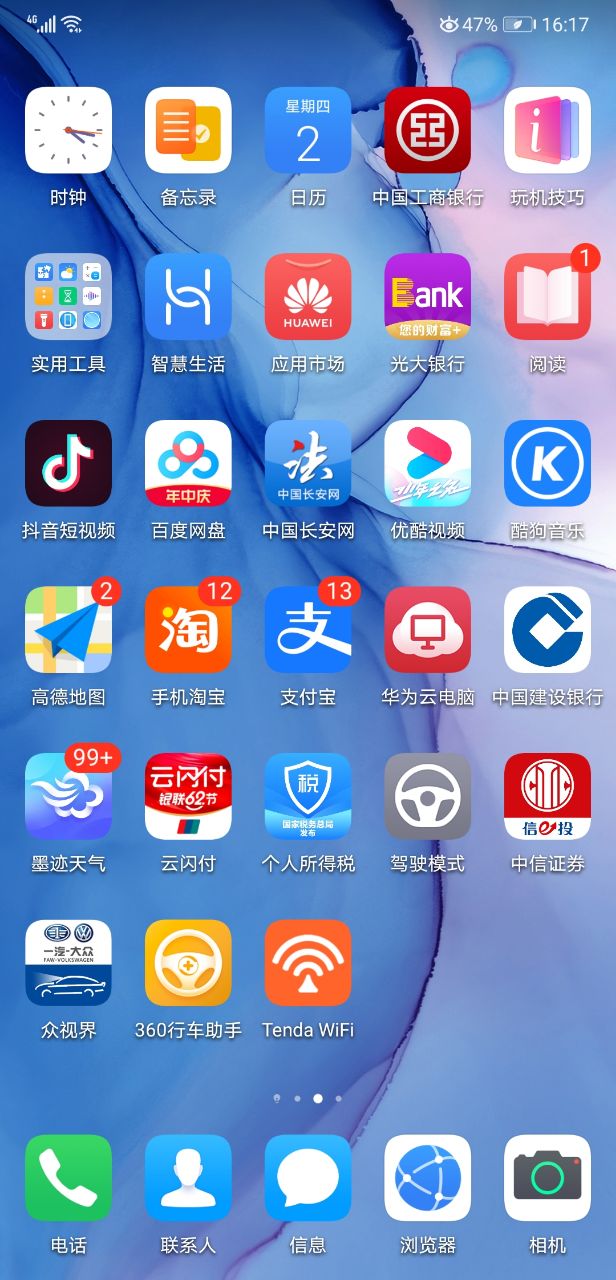Screen dimensions: 616x1280
Task: Launch the Huawei 应用市场 app store
Action: pos(308,297)
